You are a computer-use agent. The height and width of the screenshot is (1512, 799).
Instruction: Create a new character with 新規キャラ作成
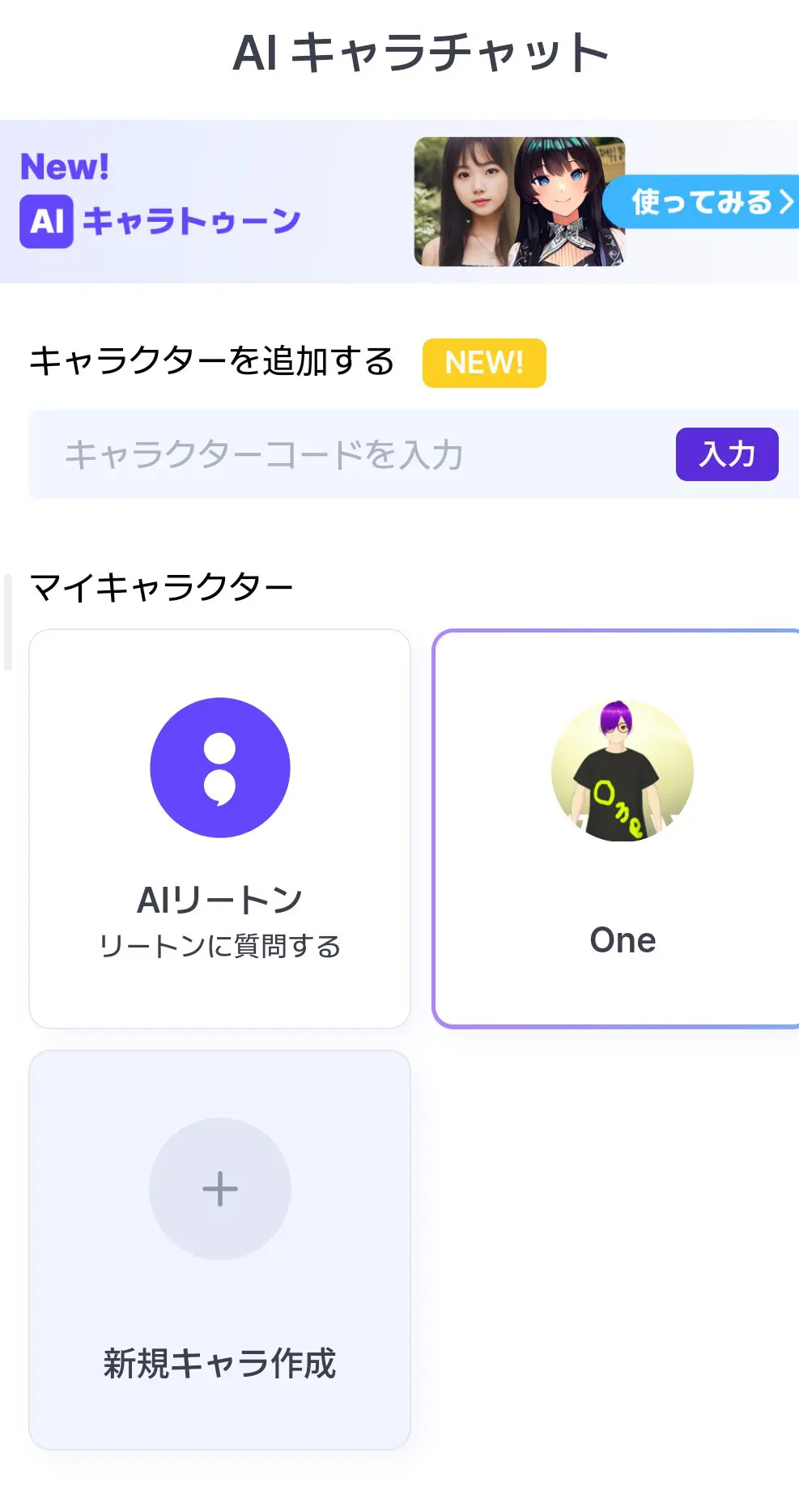219,1250
